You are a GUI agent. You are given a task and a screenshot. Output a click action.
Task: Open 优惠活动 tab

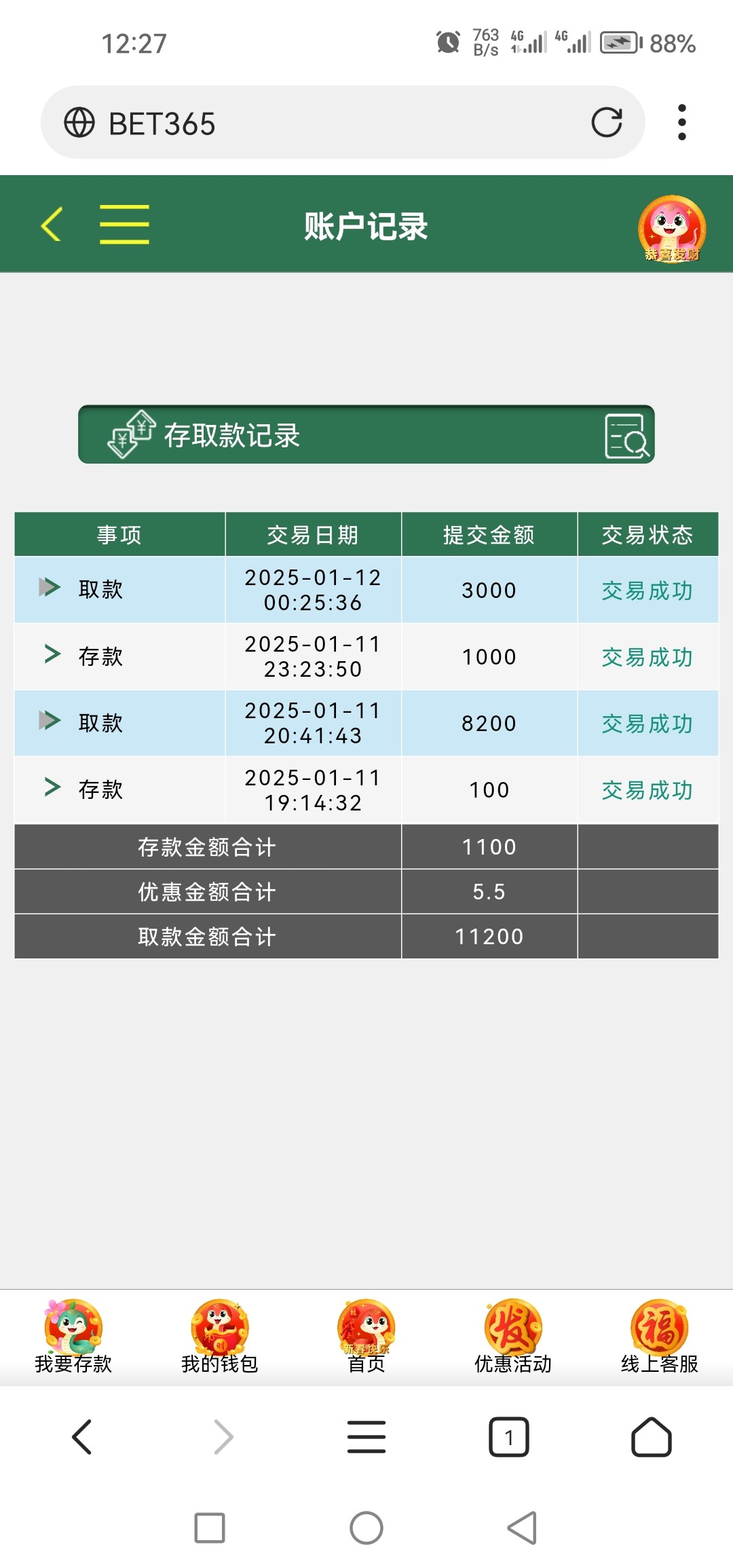pos(513,1336)
